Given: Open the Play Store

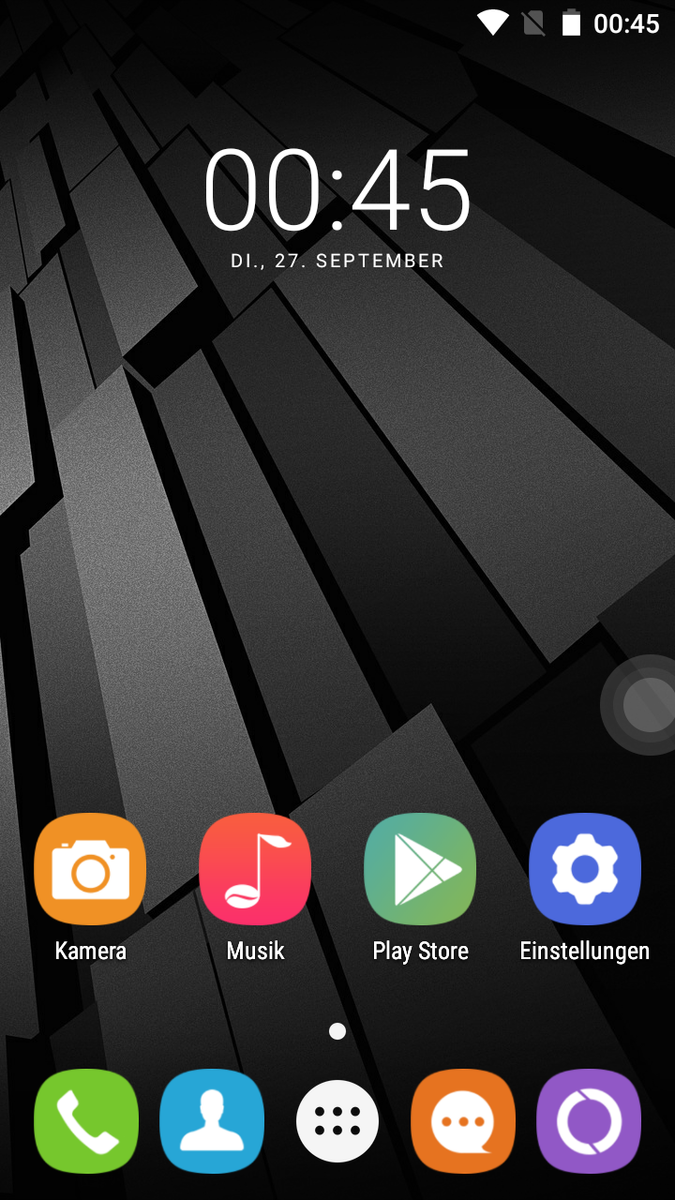Looking at the screenshot, I should pos(420,870).
